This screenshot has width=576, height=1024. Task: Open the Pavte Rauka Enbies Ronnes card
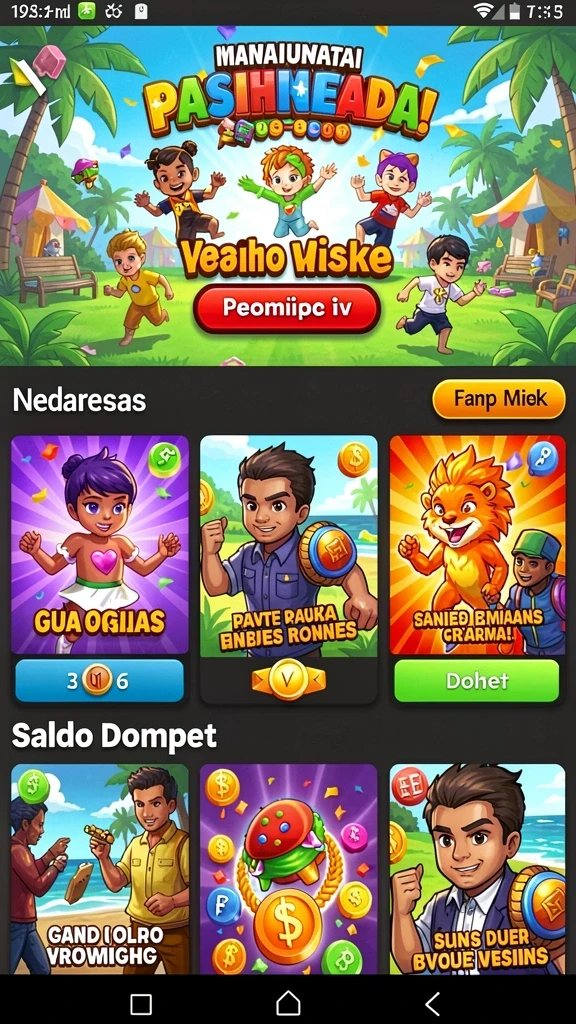[x=289, y=545]
